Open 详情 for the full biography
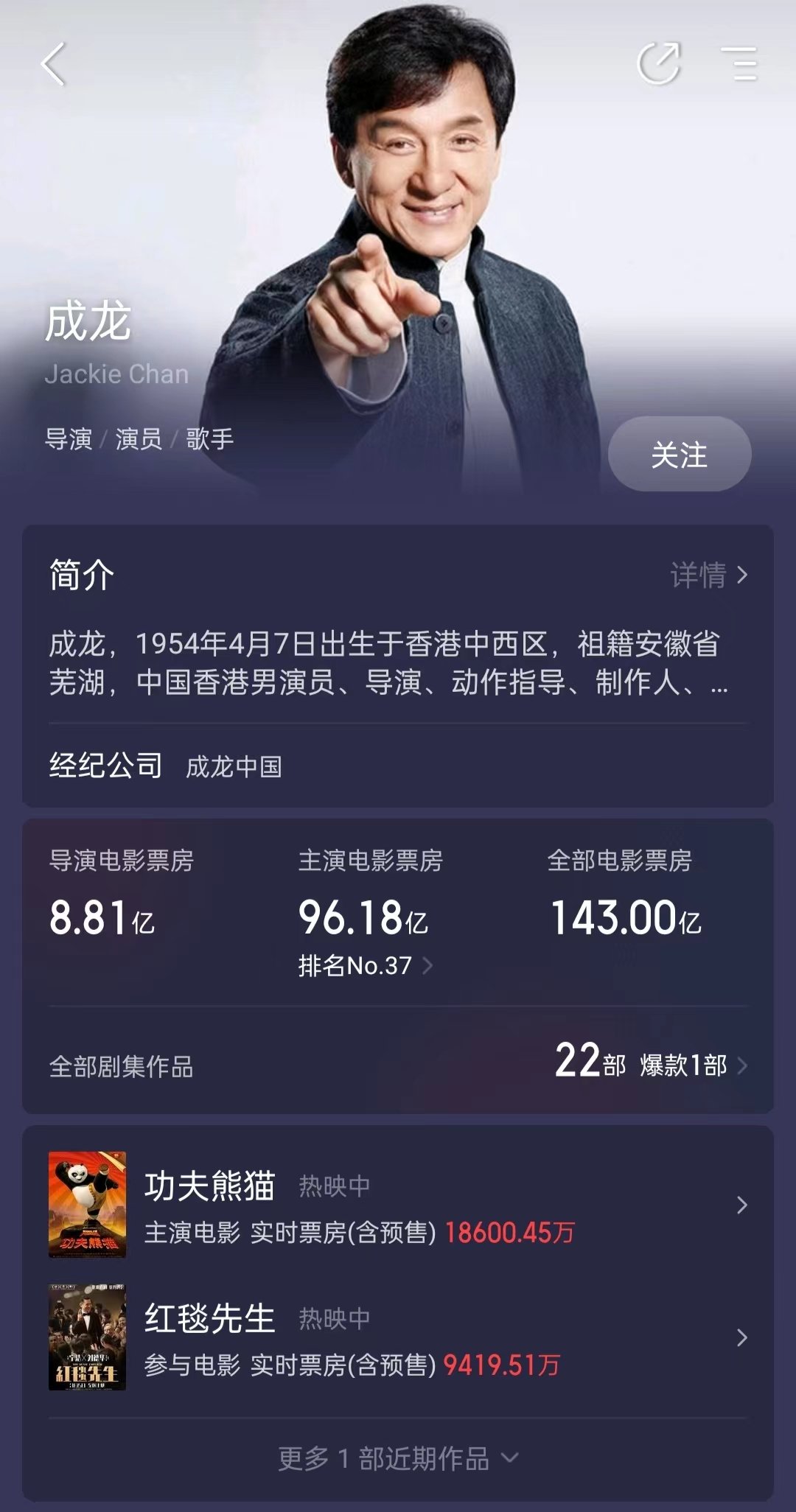 point(708,575)
